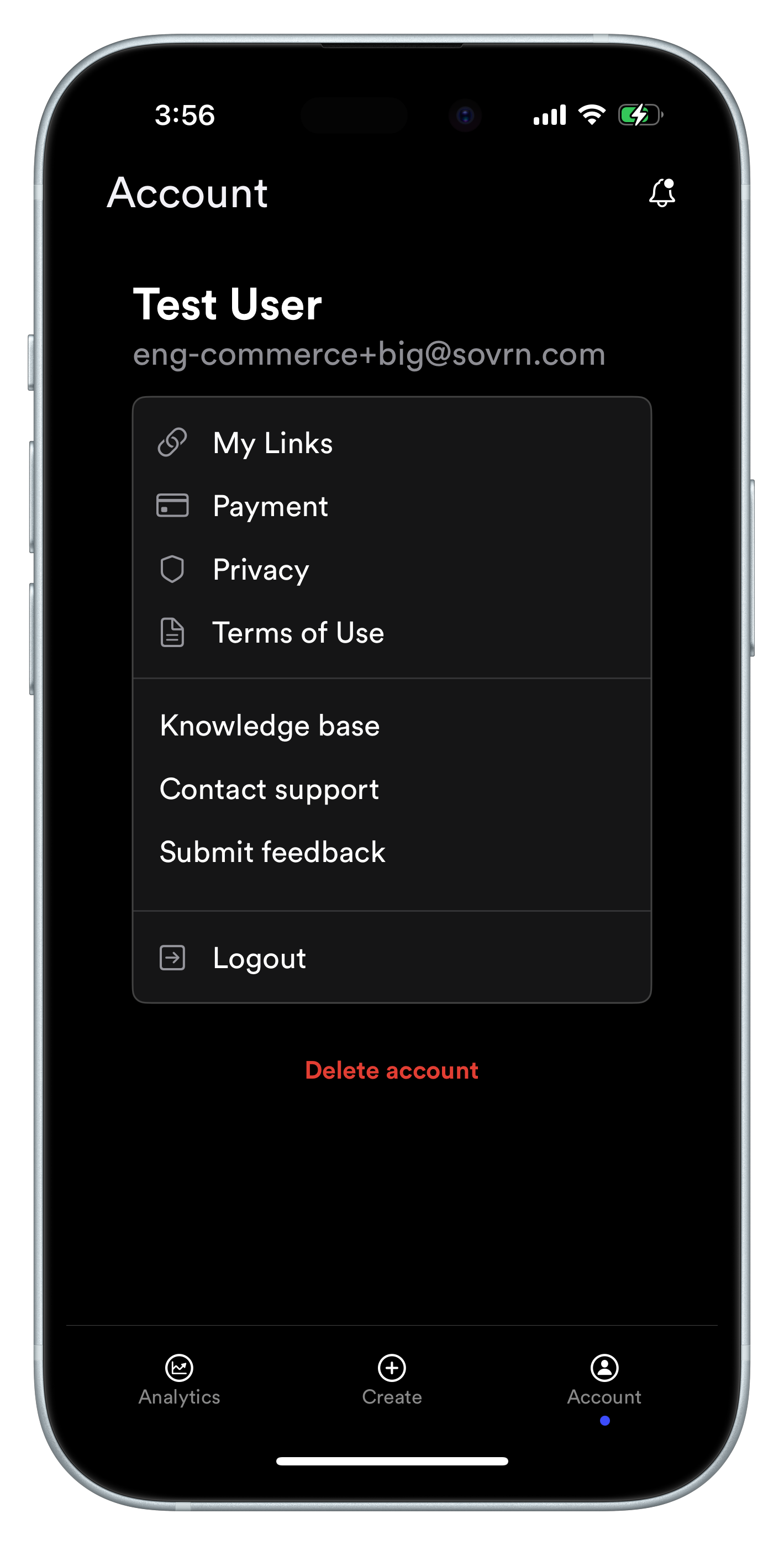Open My Links
This screenshot has width=784, height=1545.
tap(392, 443)
